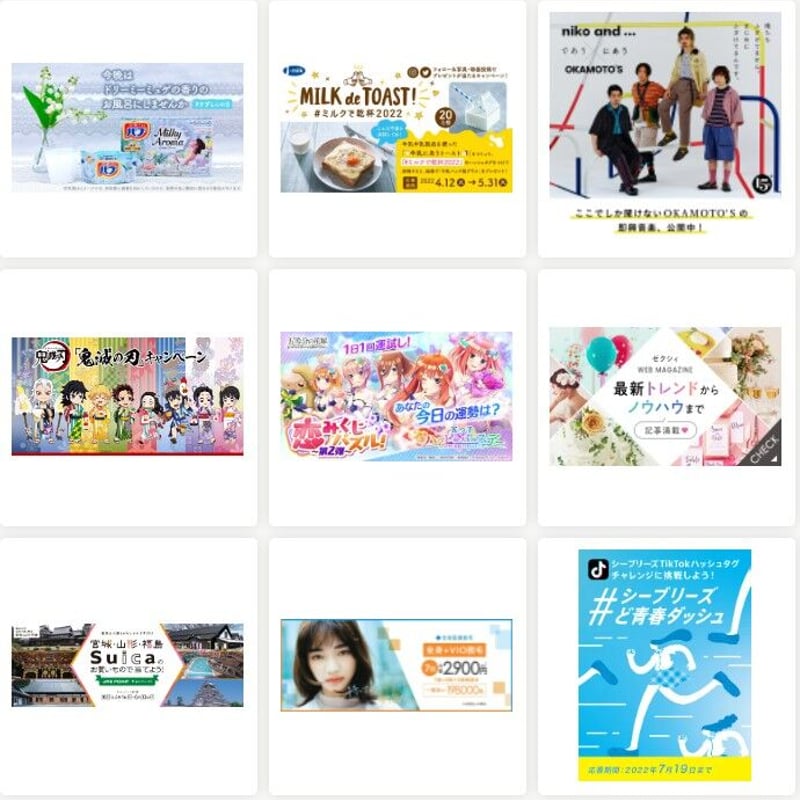
Task: Open the シーブリーズ TikTok challenge banner
Action: click(x=665, y=665)
